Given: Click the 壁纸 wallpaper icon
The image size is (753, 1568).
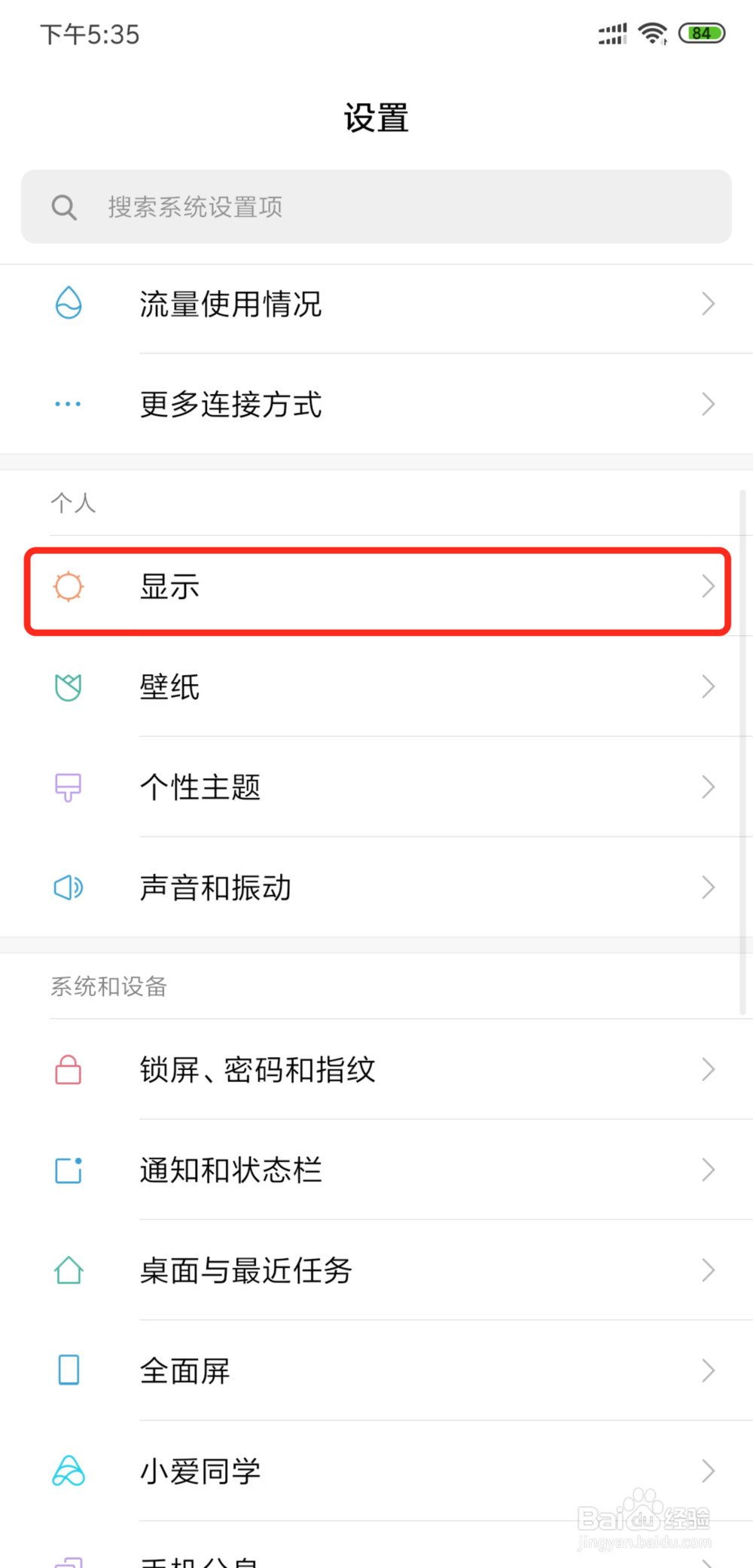Looking at the screenshot, I should coord(67,687).
